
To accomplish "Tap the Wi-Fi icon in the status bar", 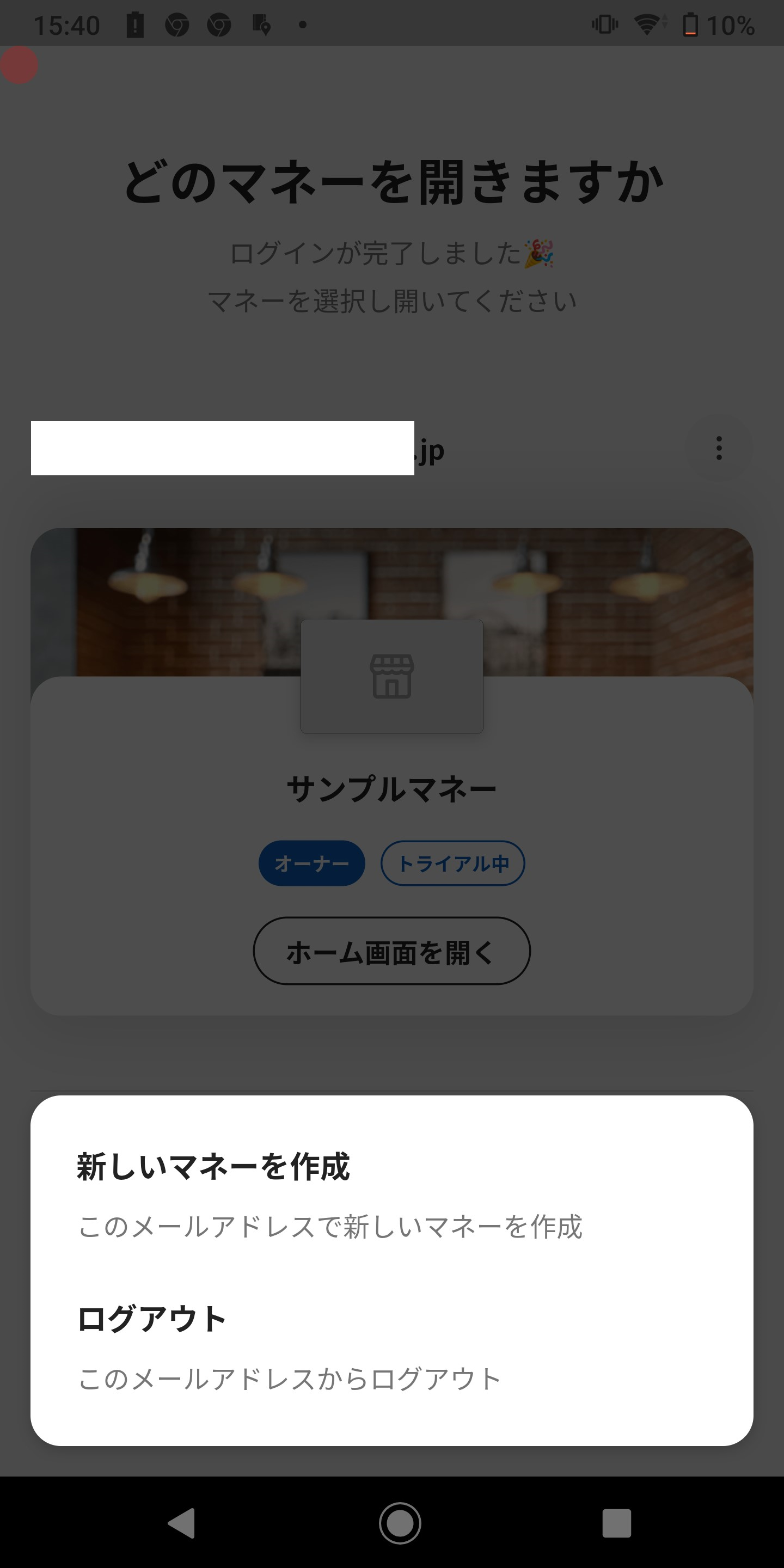I will click(647, 24).
